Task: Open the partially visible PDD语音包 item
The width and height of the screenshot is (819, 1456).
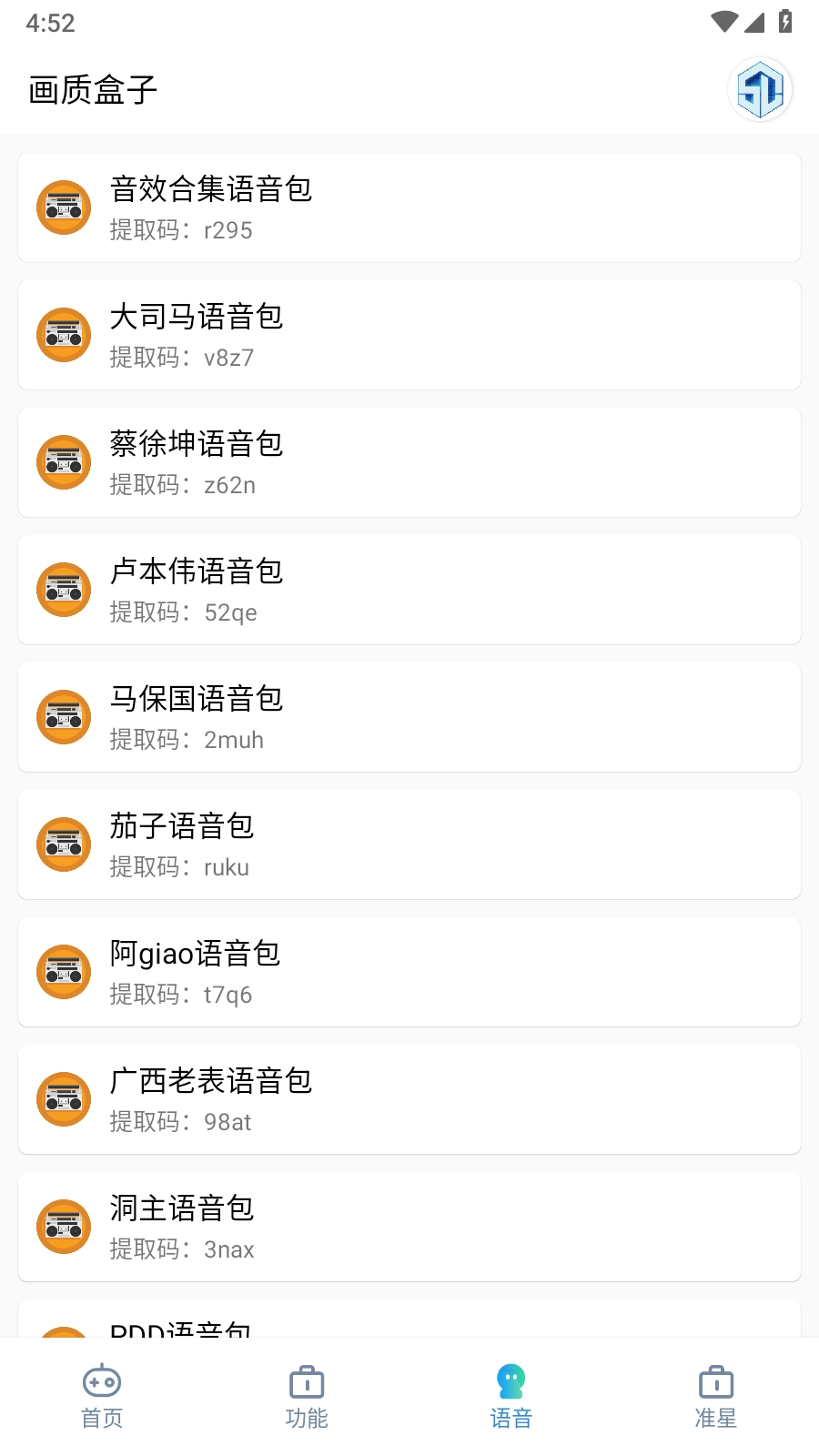Action: [x=409, y=1329]
